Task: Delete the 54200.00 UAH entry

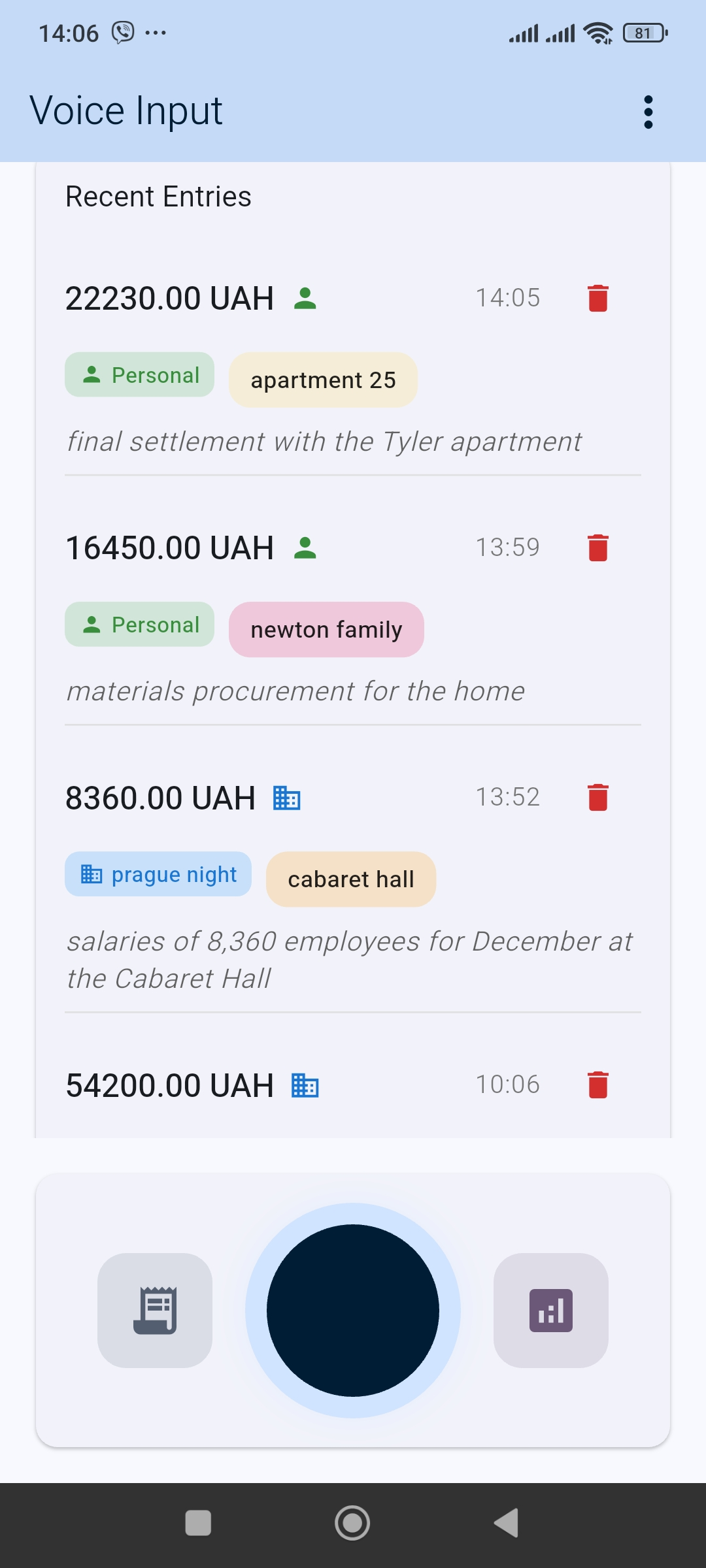Action: [597, 1085]
